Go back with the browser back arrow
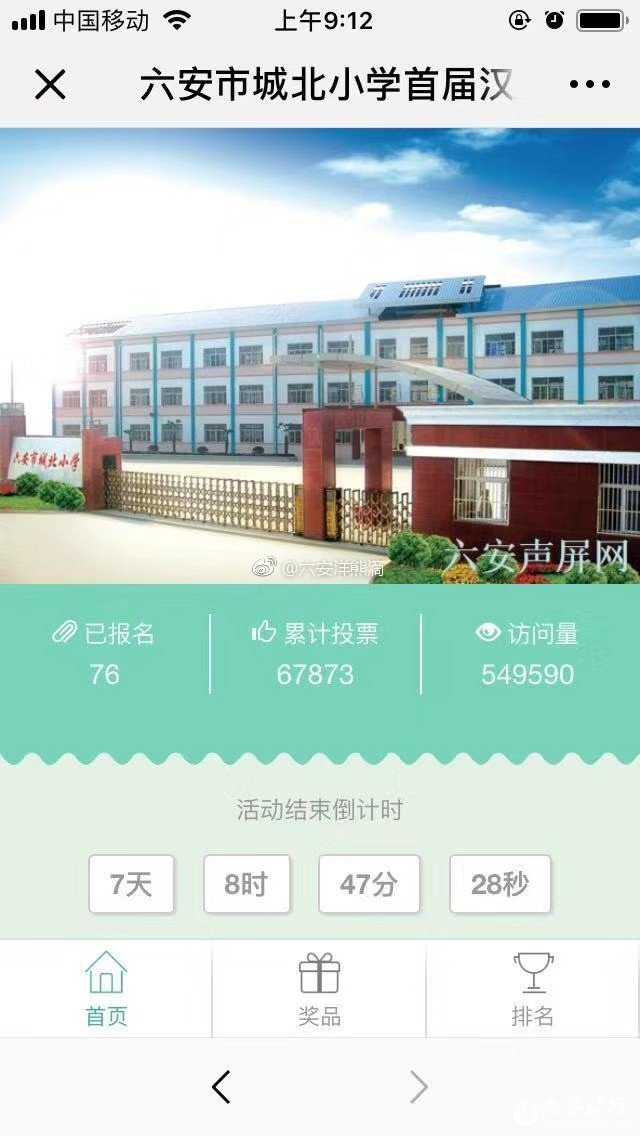Screen dimensions: 640x1136 [222, 1087]
